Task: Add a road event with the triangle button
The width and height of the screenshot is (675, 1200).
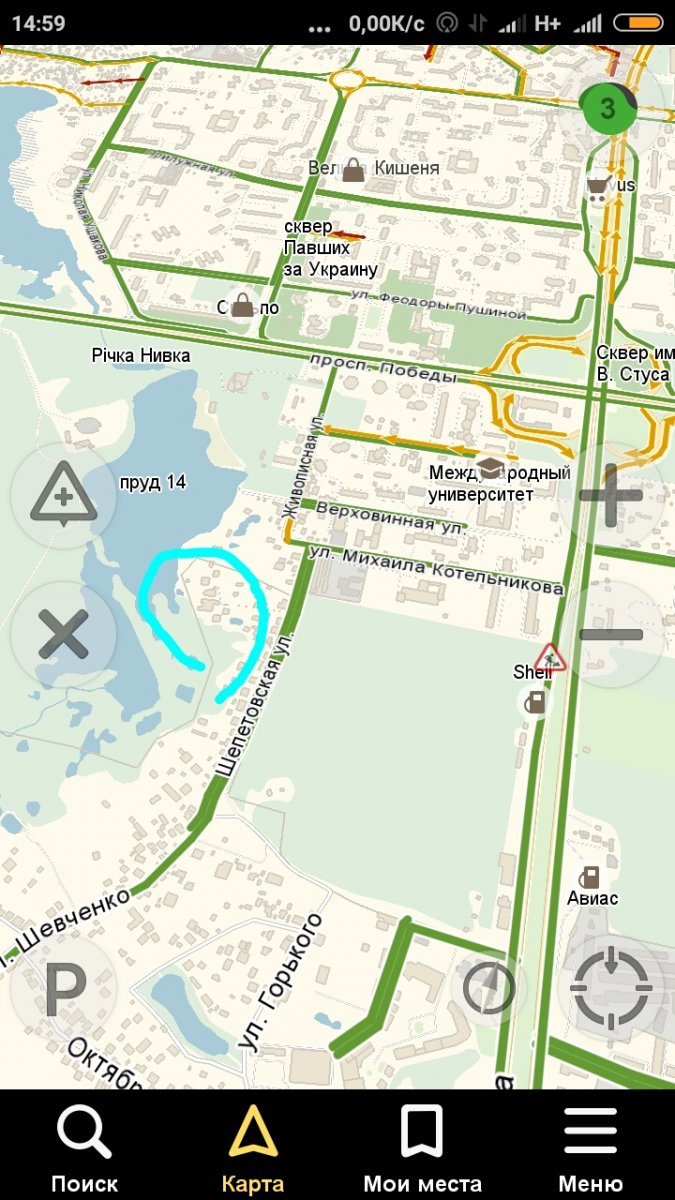Action: (x=64, y=495)
